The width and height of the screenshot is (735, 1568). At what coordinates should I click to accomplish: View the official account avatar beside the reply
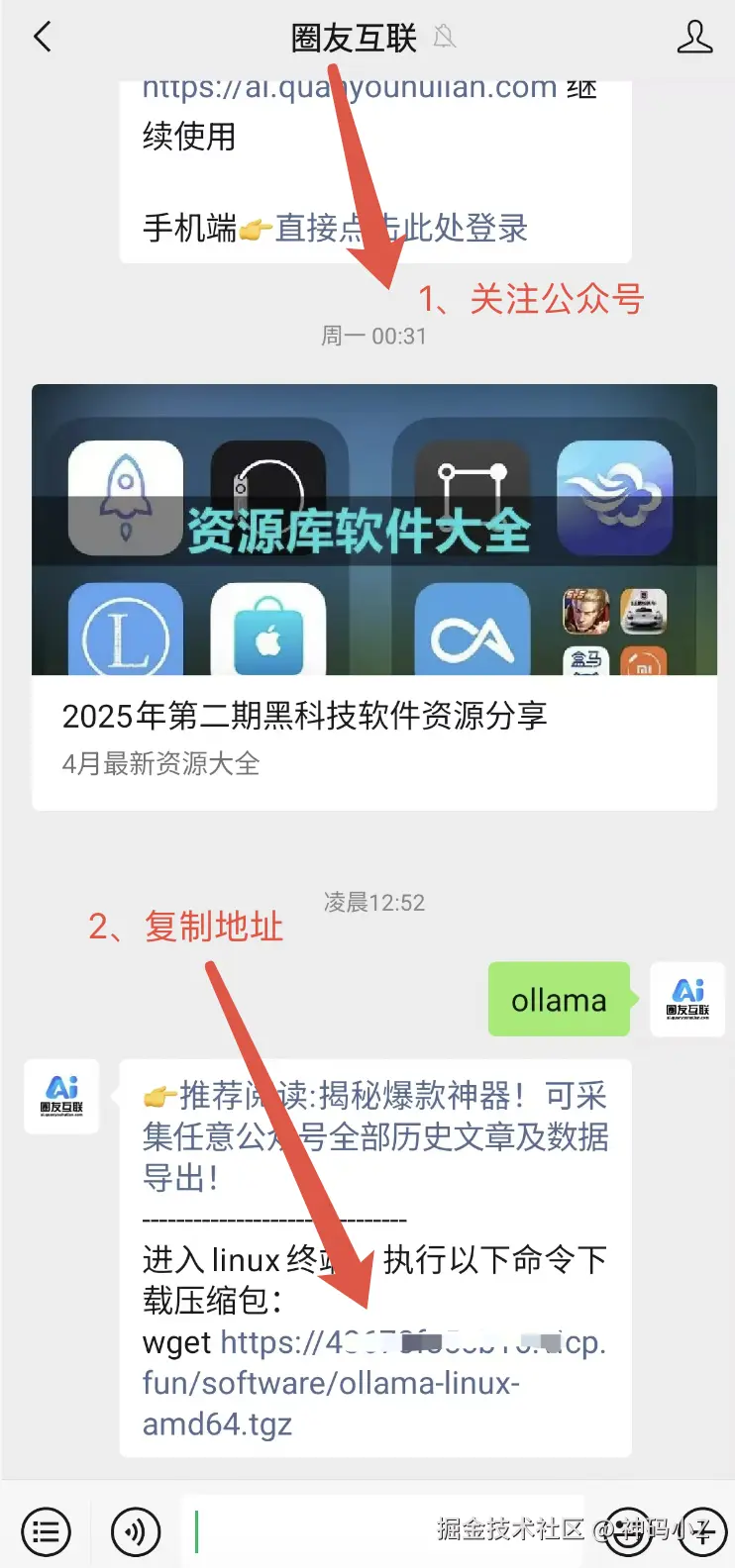[x=61, y=1096]
